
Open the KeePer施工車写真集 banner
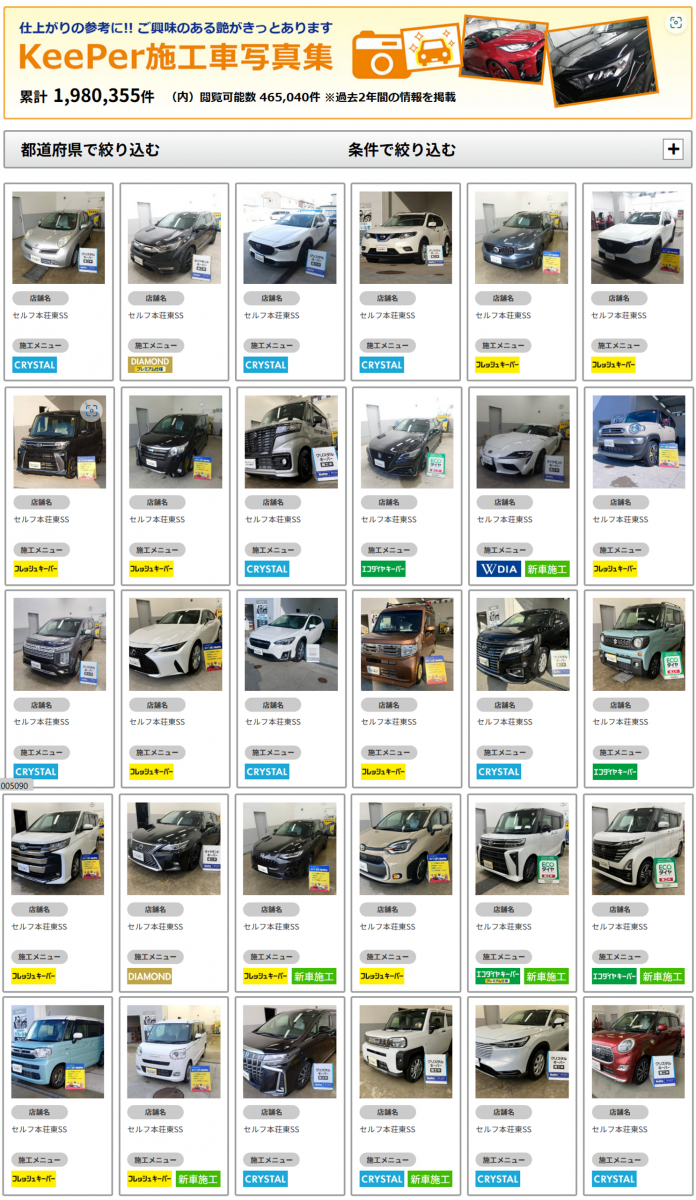point(348,62)
